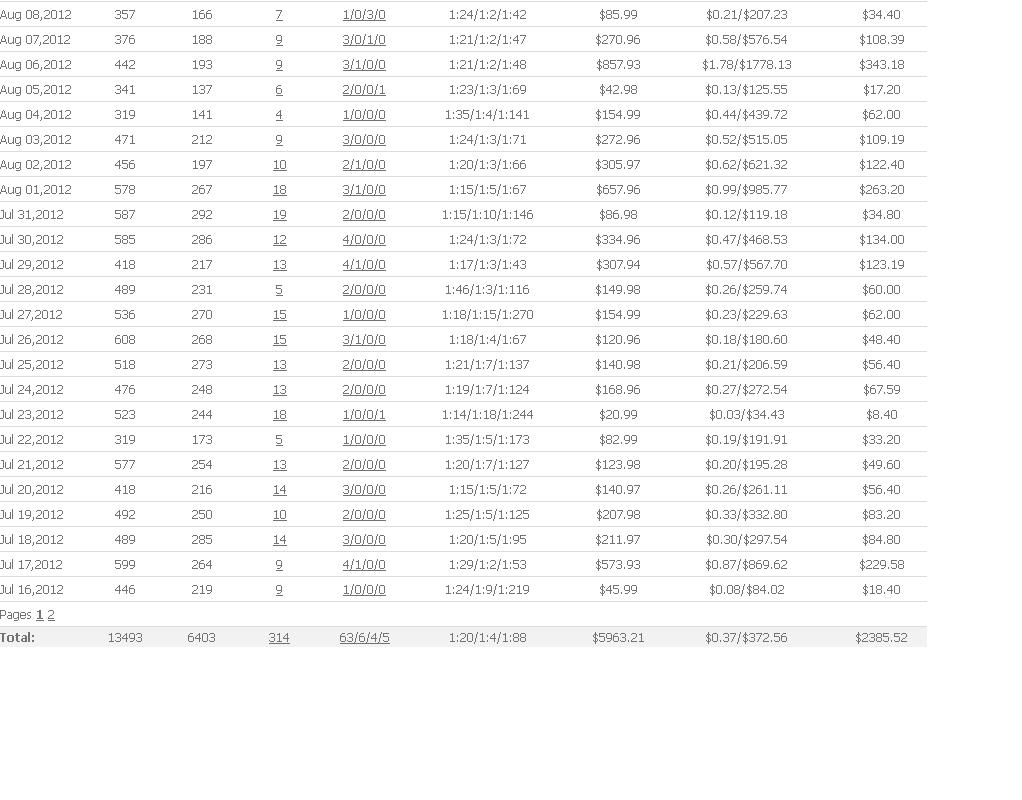
Task: Open the 9 link for Jul 16, 2012
Action: click(x=279, y=590)
